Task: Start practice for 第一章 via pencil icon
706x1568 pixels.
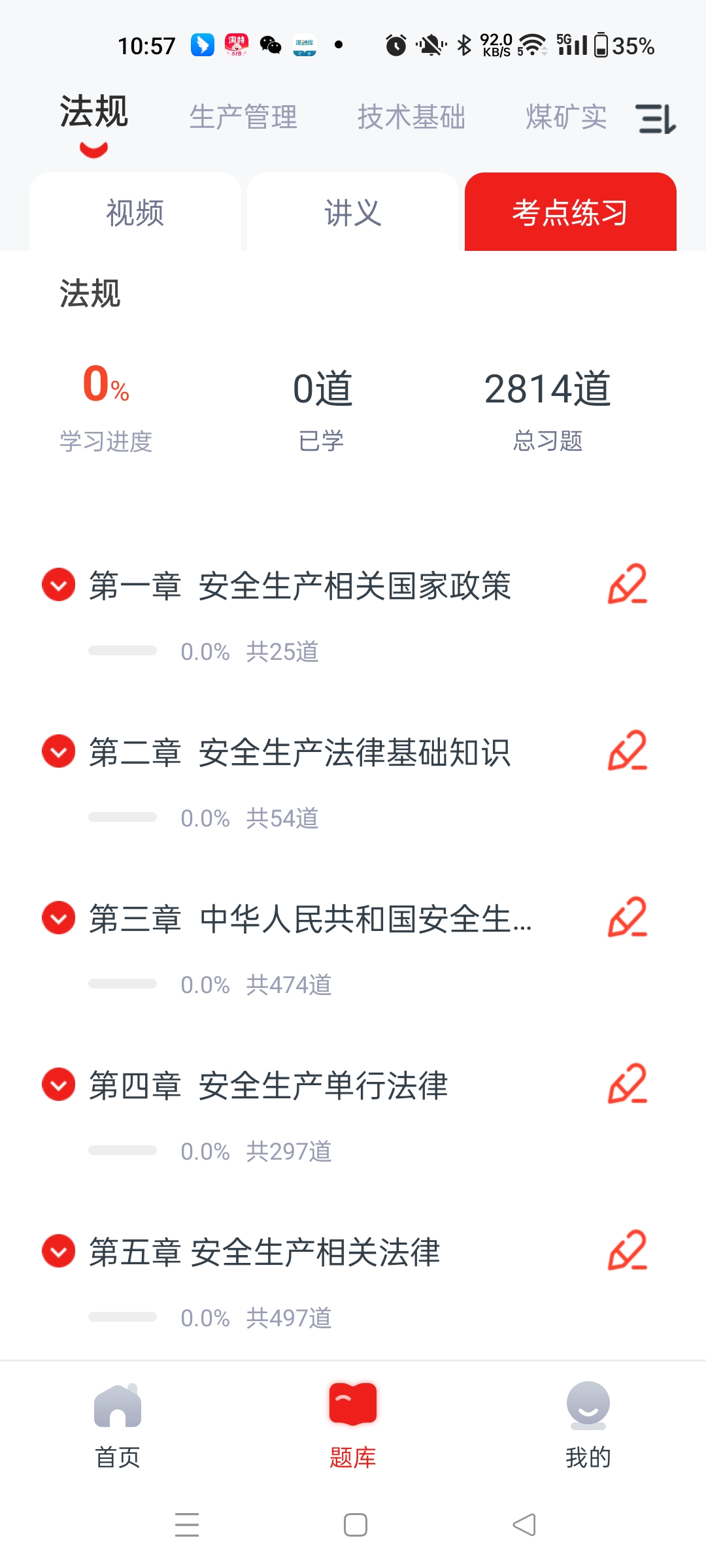Action: coord(628,584)
